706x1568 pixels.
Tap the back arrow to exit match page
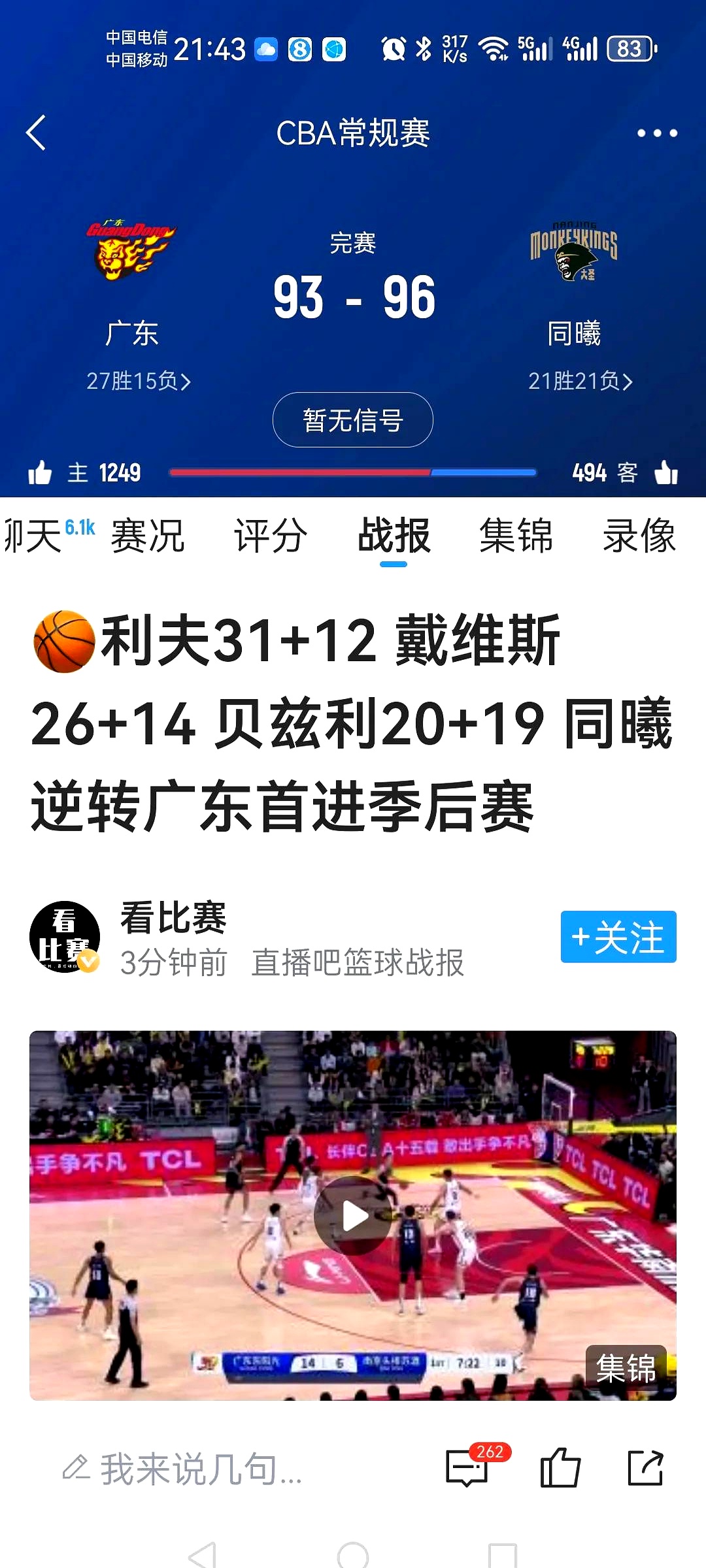pyautogui.click(x=36, y=132)
